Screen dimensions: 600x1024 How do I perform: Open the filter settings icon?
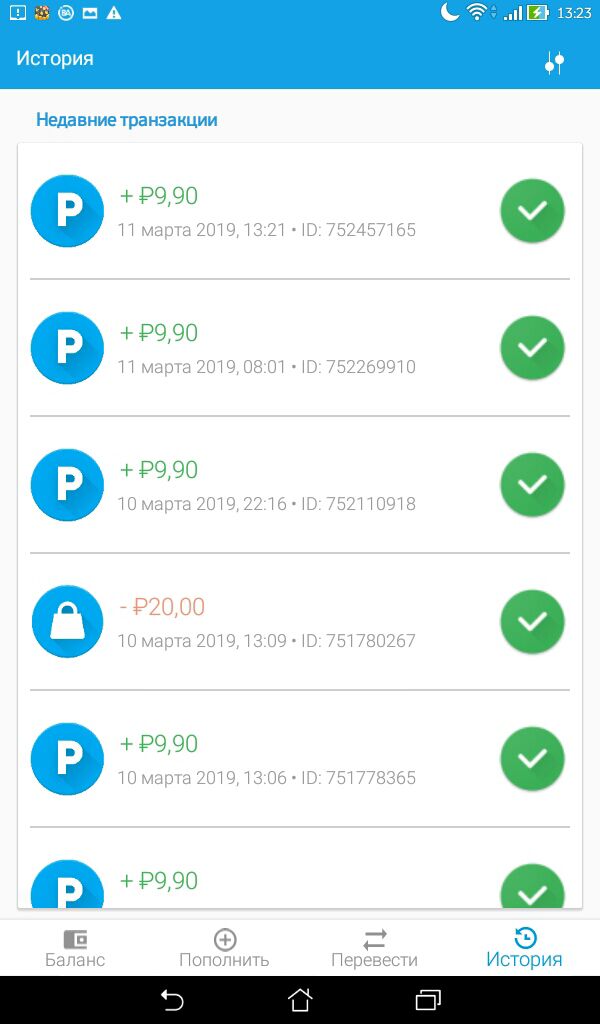(x=554, y=63)
